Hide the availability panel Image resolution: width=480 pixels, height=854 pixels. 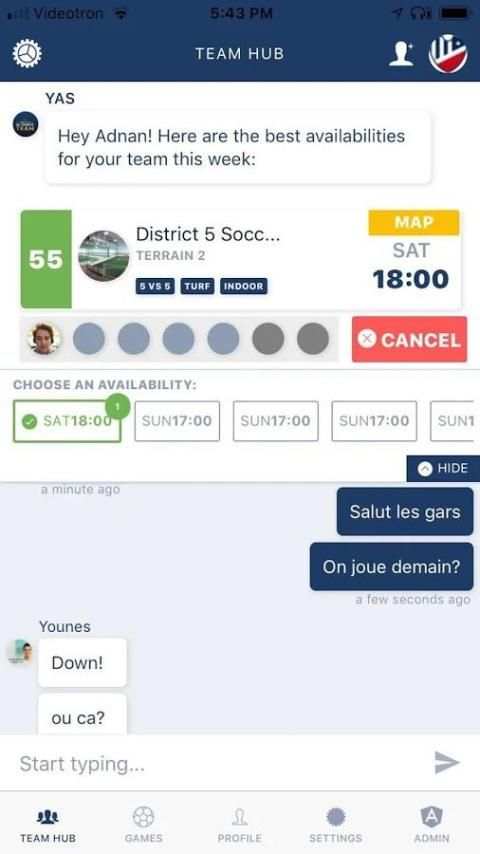click(443, 468)
